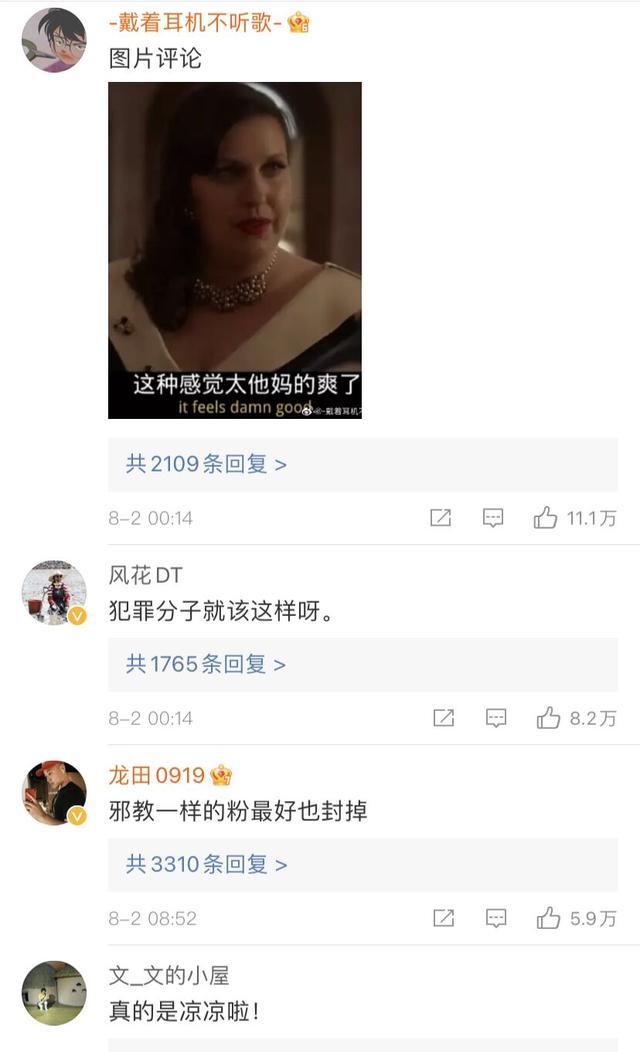Open 风花DT's profile avatar
Image resolution: width=640 pixels, height=1052 pixels.
click(54, 593)
